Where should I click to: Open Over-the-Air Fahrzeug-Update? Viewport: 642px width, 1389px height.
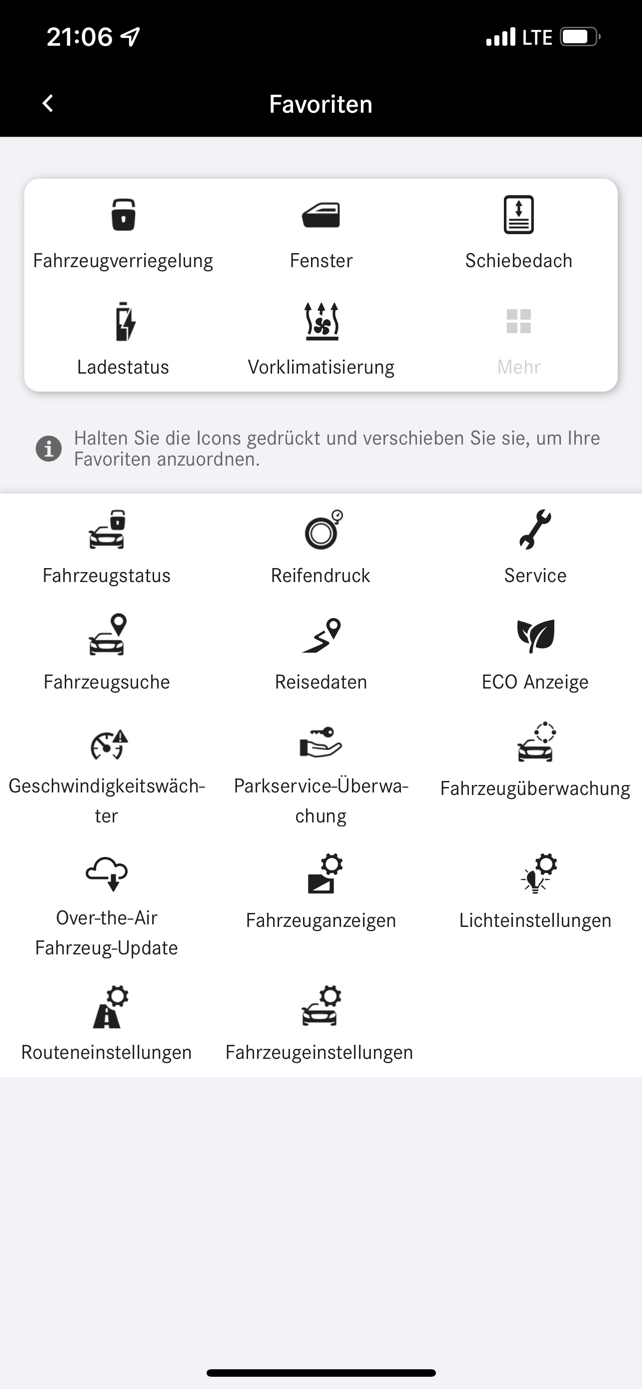pyautogui.click(x=107, y=907)
